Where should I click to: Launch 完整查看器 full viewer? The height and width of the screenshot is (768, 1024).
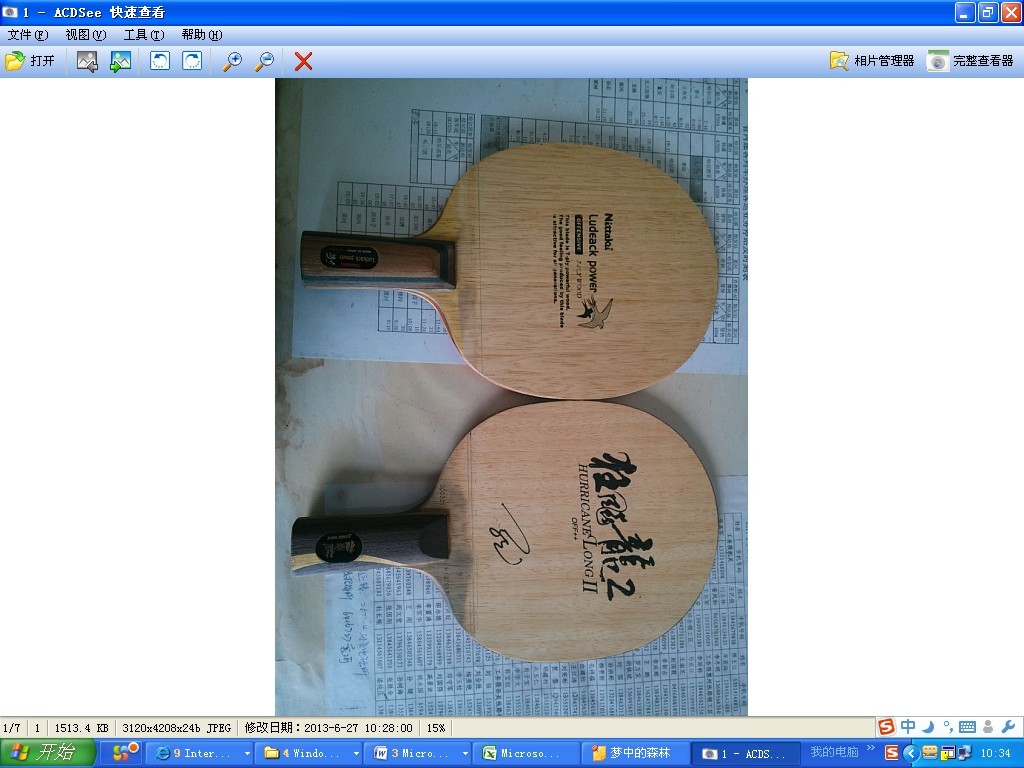click(970, 61)
